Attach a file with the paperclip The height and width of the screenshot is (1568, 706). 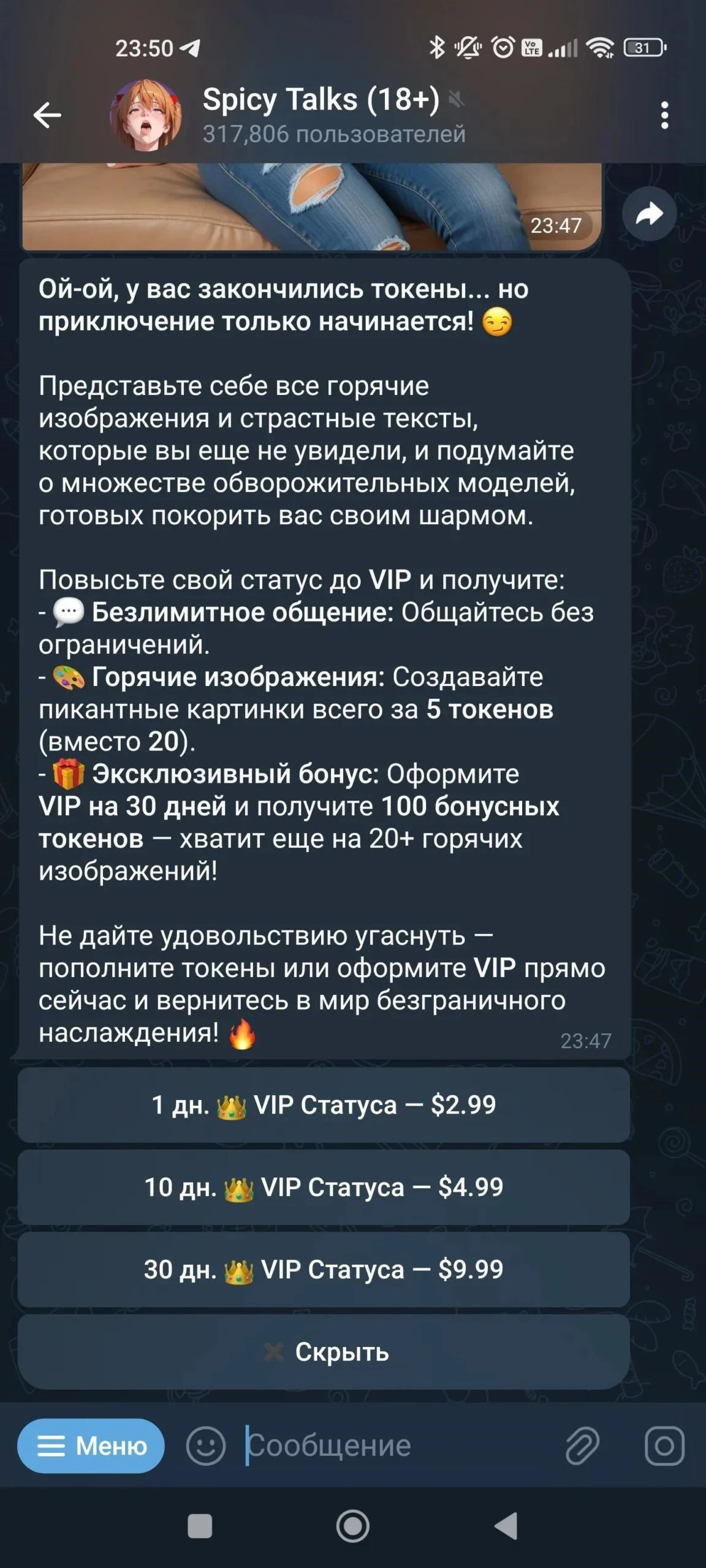[582, 1445]
